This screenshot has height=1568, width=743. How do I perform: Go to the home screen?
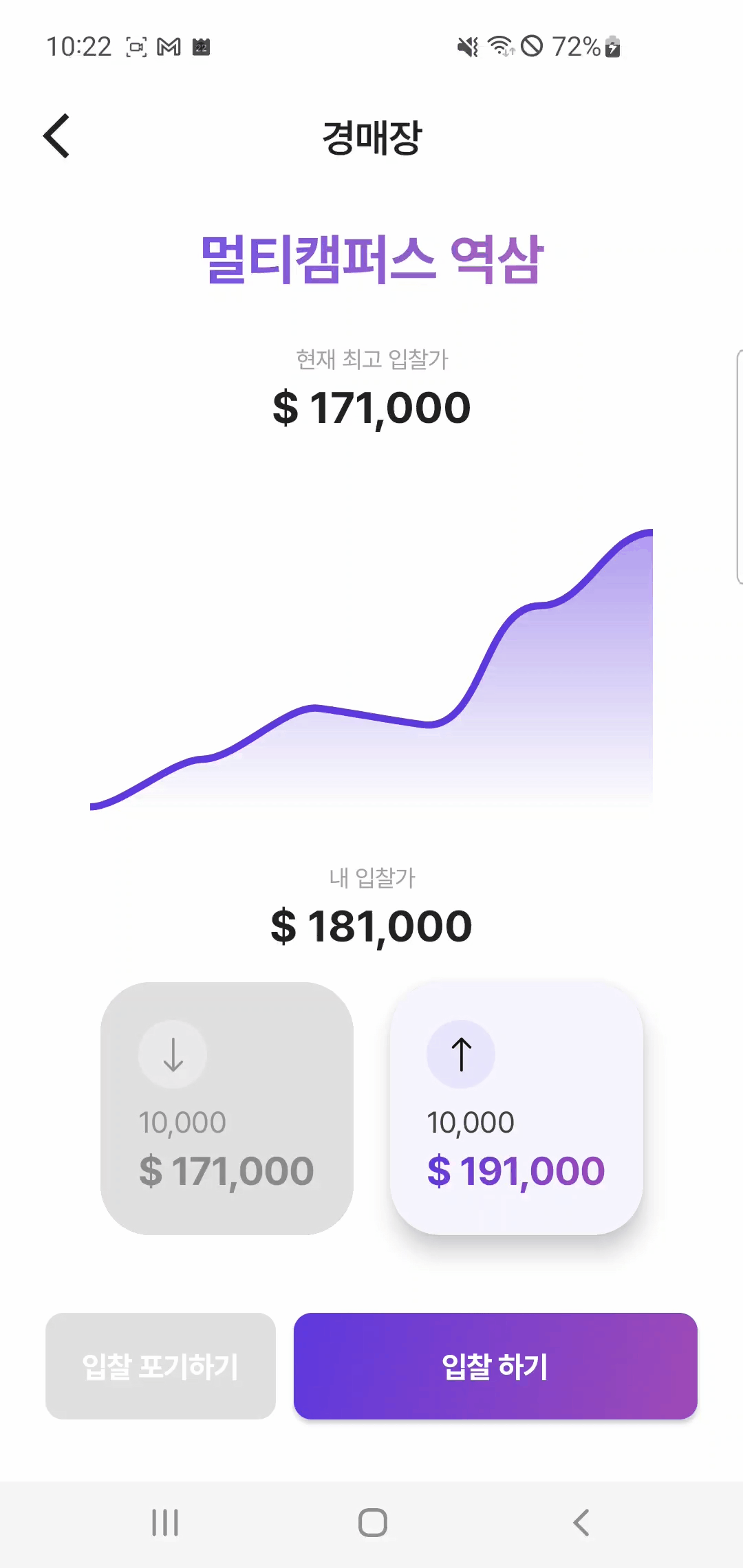tap(372, 1523)
